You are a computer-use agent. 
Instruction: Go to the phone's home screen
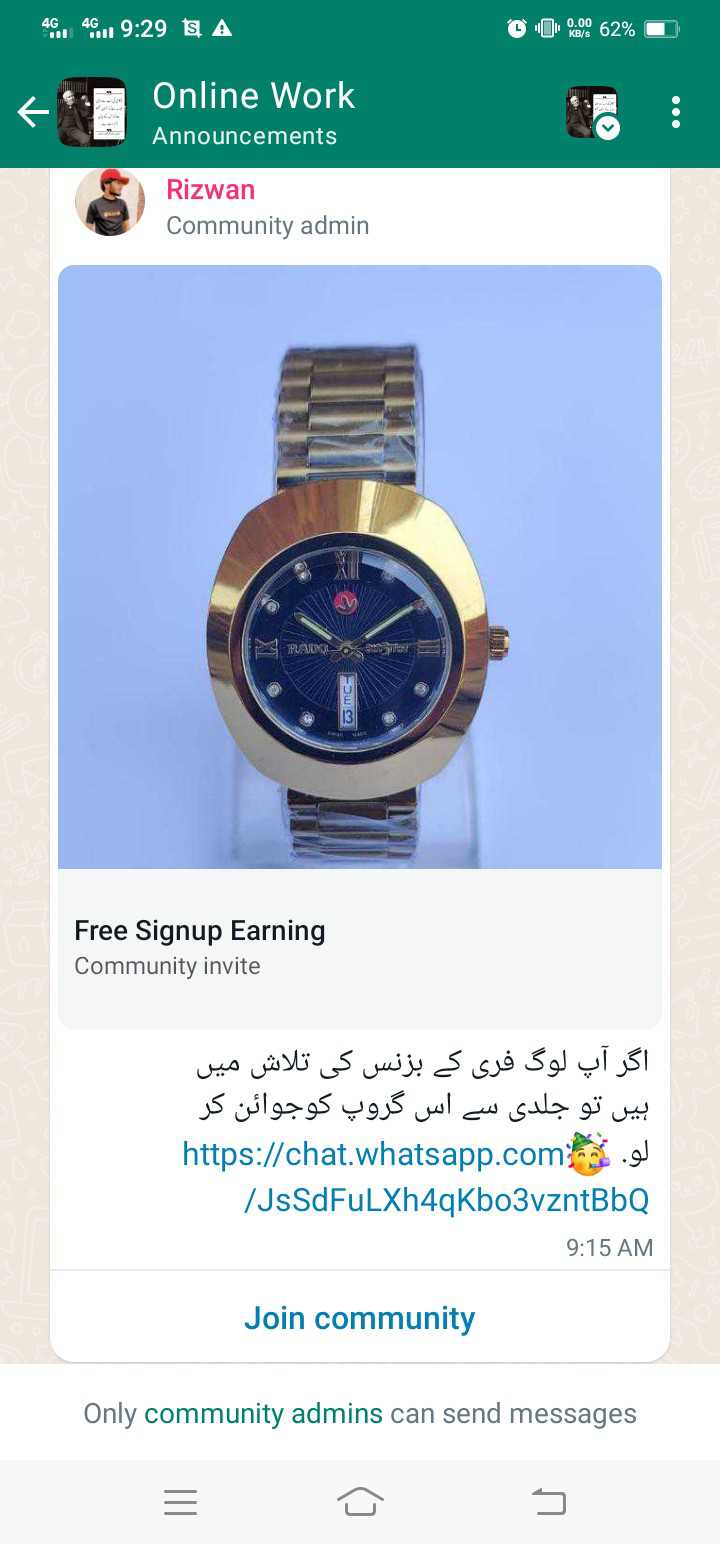click(x=360, y=1501)
